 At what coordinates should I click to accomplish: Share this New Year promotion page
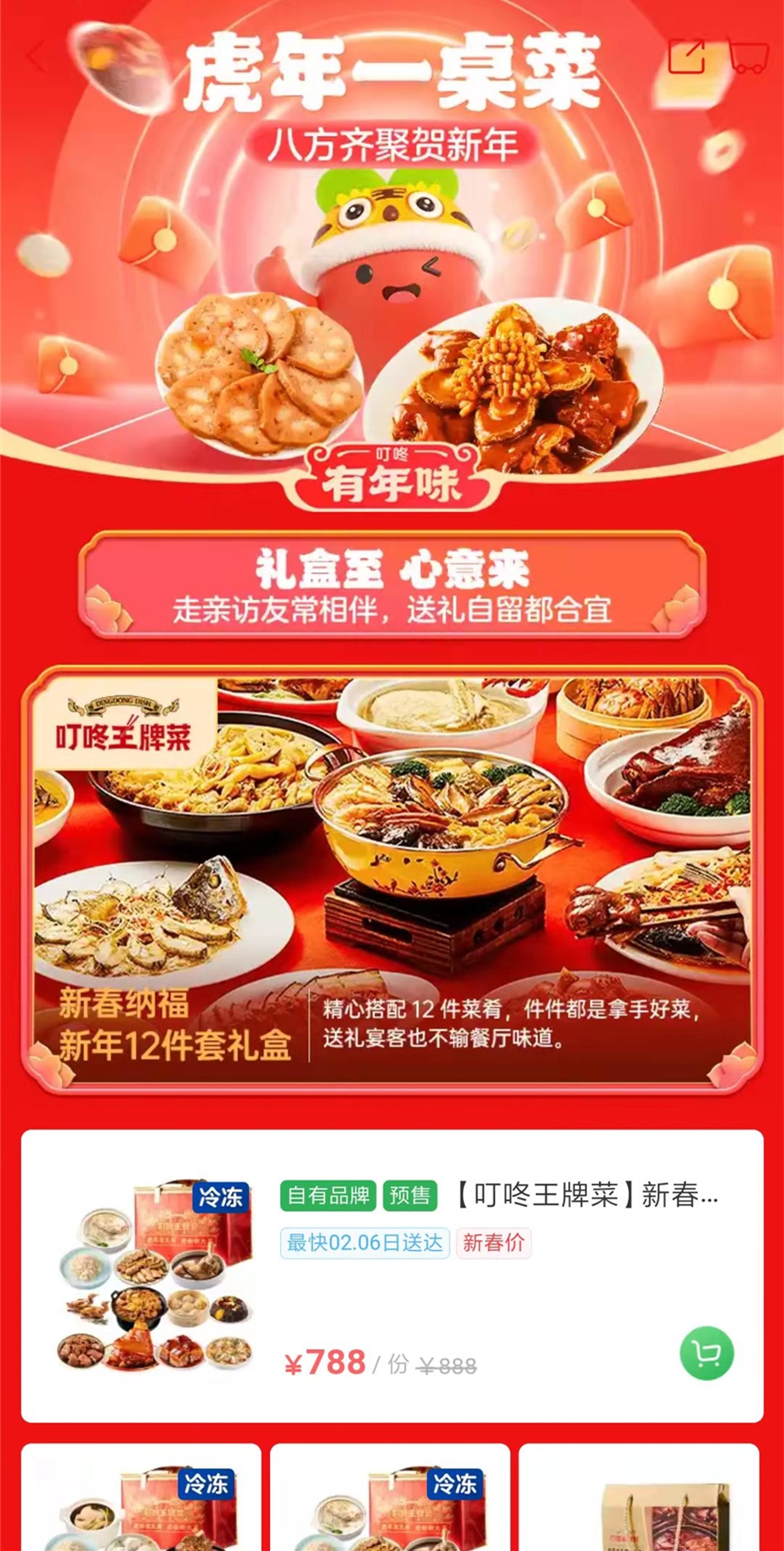point(686,56)
